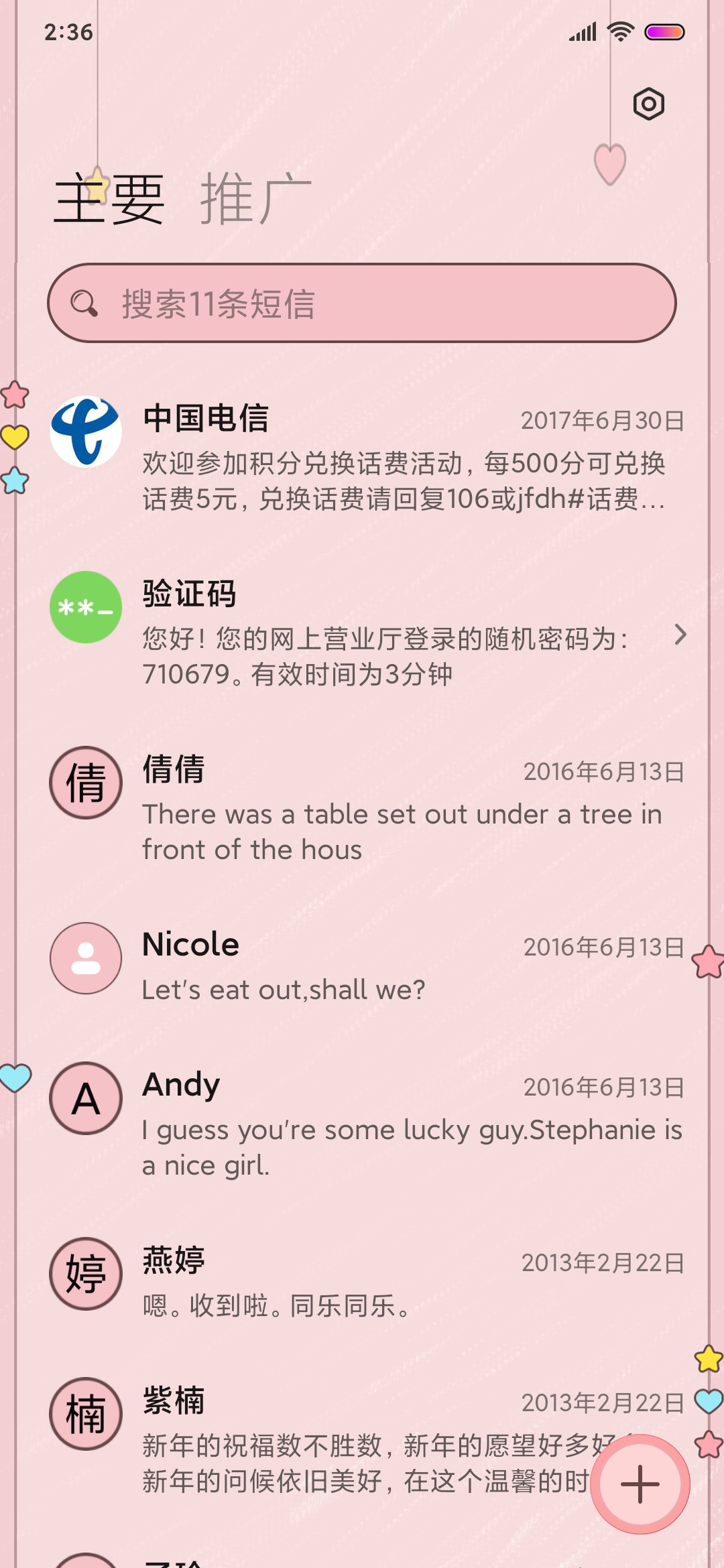Open the settings hexagon icon
Viewport: 724px width, 1568px height.
(648, 104)
